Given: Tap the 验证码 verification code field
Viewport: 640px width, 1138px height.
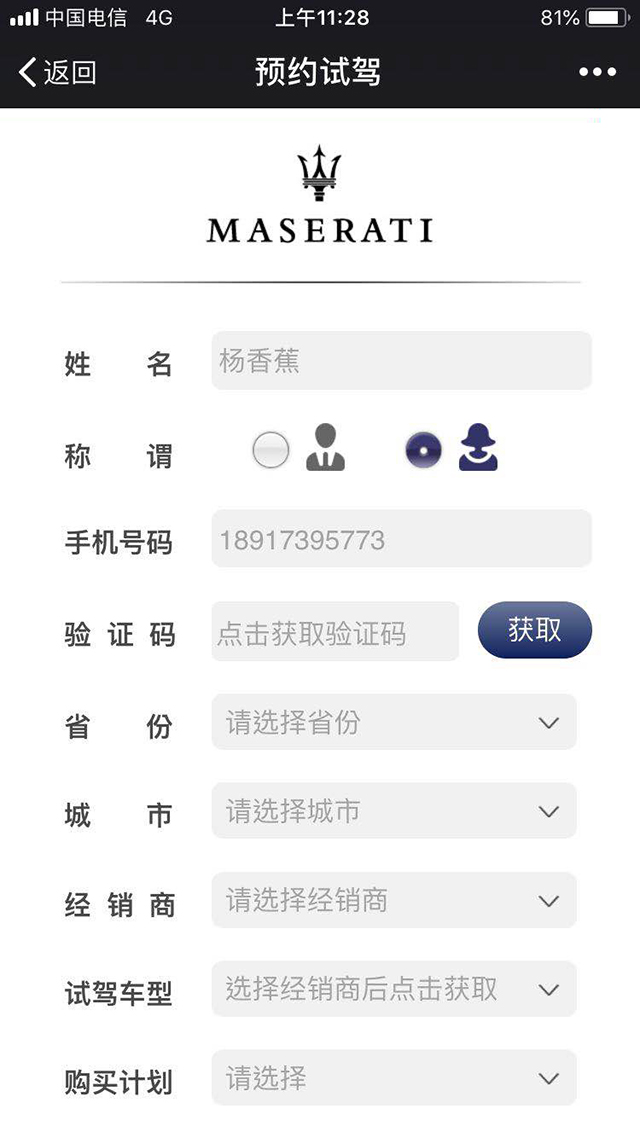Looking at the screenshot, I should point(335,631).
